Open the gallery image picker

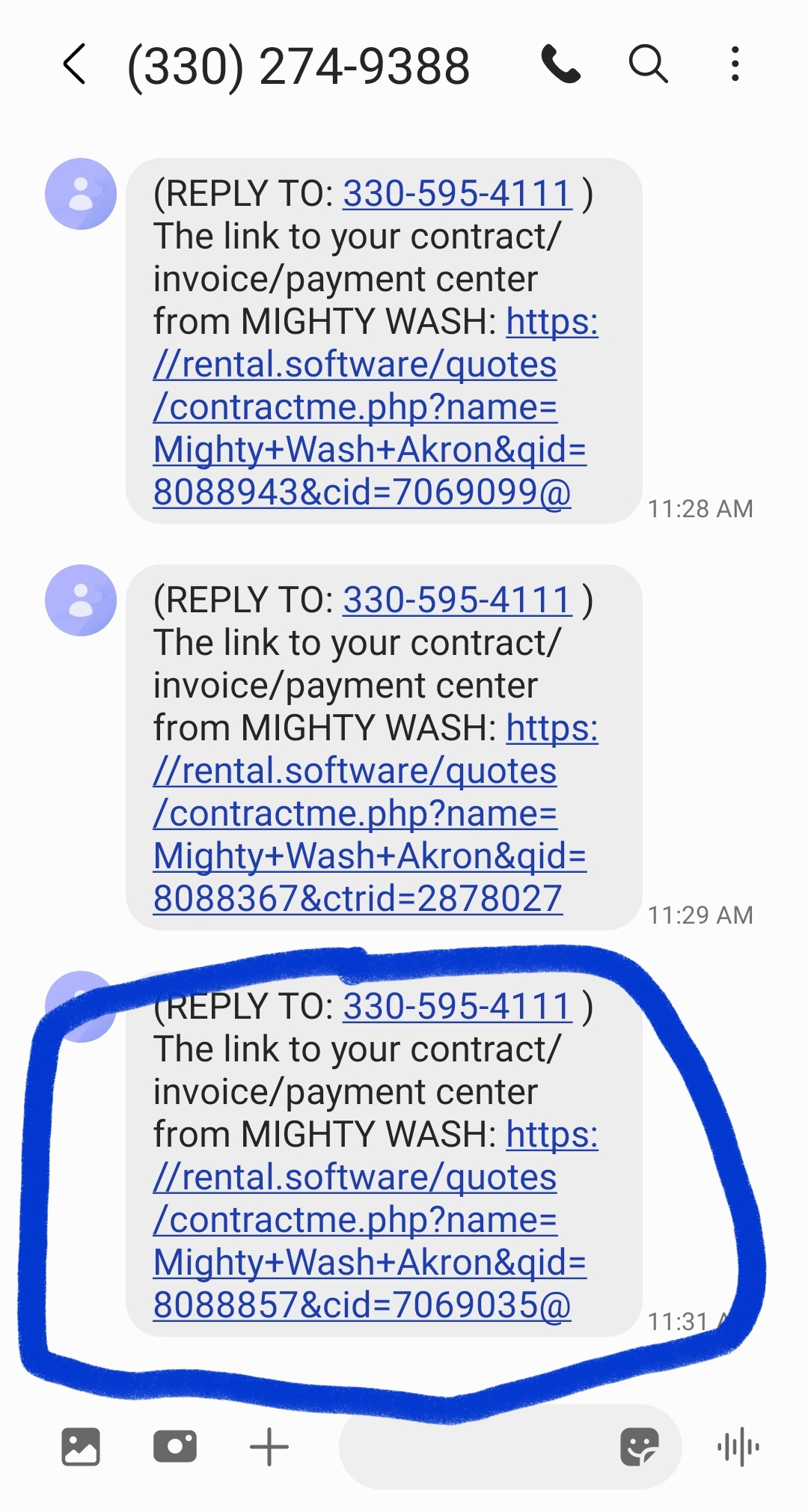[x=81, y=1446]
